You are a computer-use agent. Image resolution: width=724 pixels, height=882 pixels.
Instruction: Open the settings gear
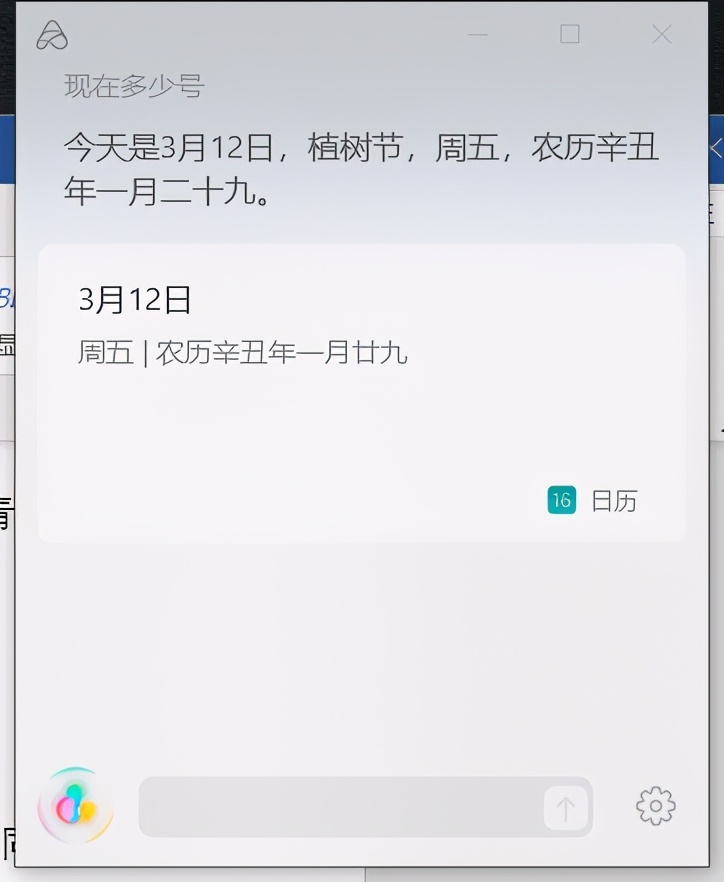pyautogui.click(x=656, y=806)
